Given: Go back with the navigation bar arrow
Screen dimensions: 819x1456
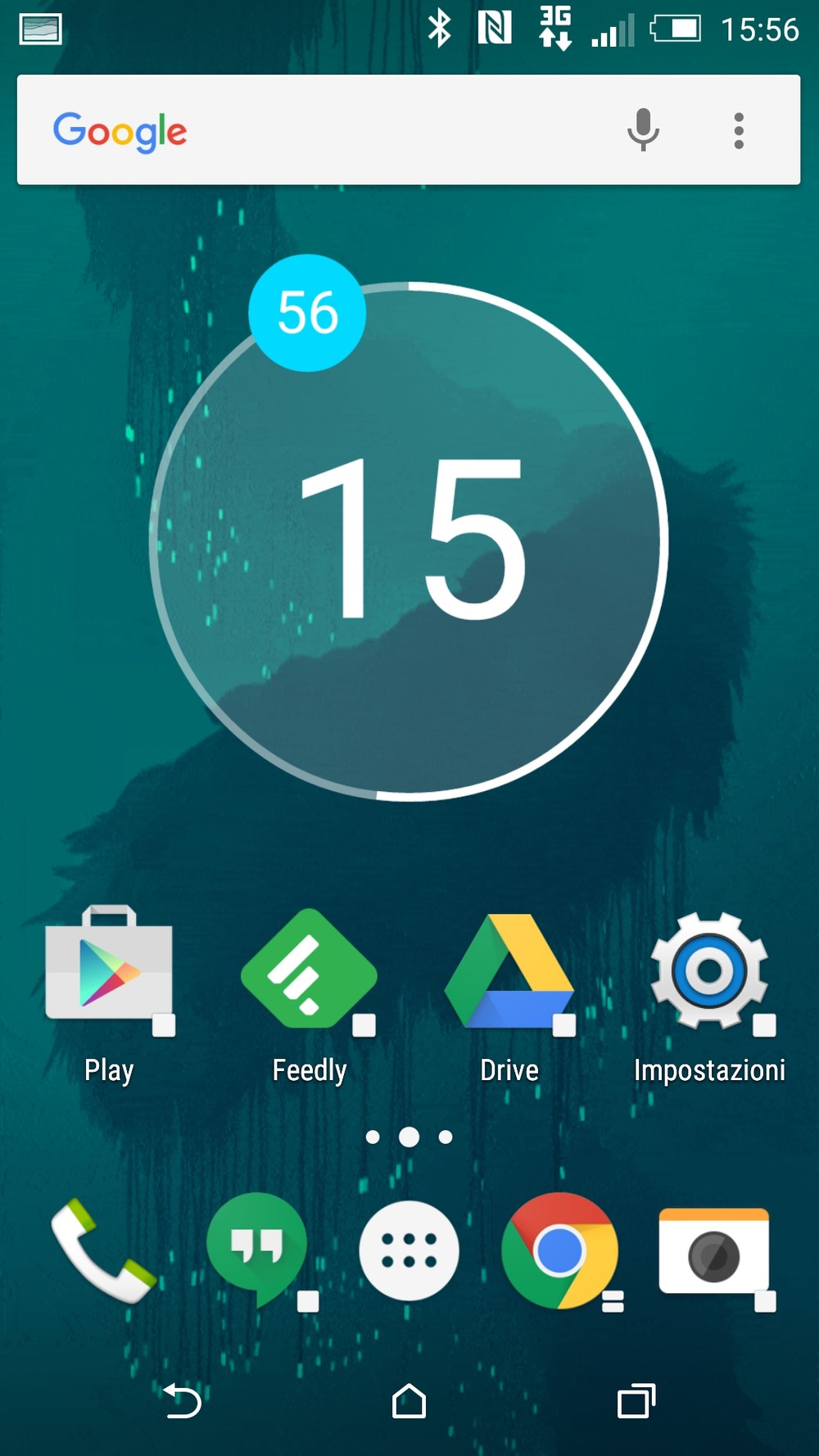Looking at the screenshot, I should click(x=182, y=1400).
